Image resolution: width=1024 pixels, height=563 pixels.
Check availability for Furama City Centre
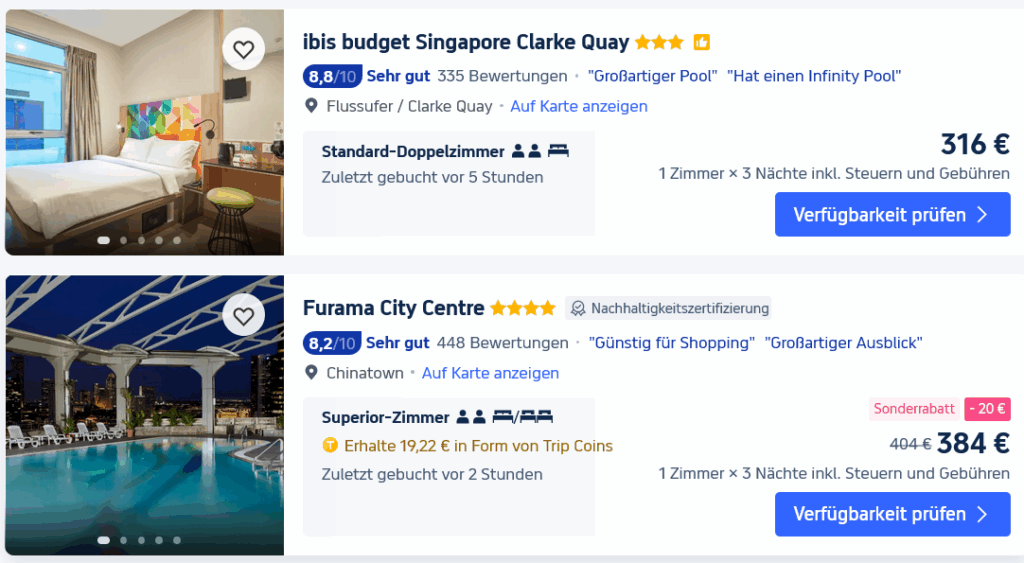tap(892, 514)
